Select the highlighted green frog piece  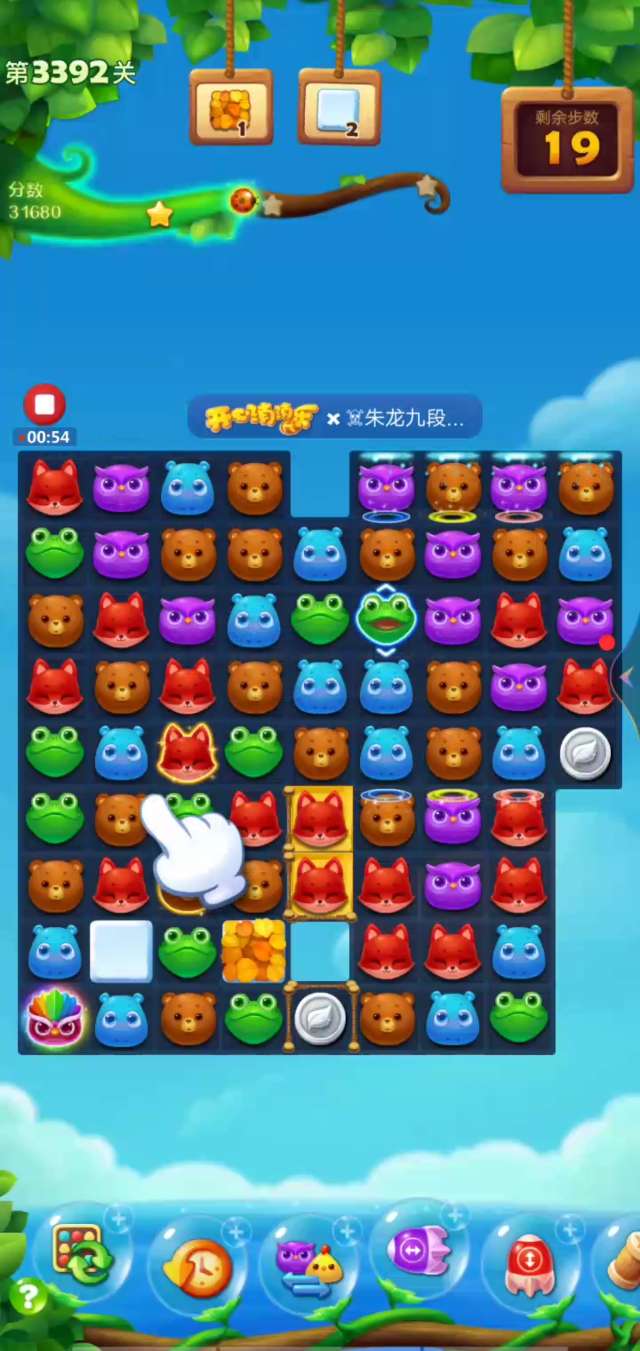tap(386, 619)
